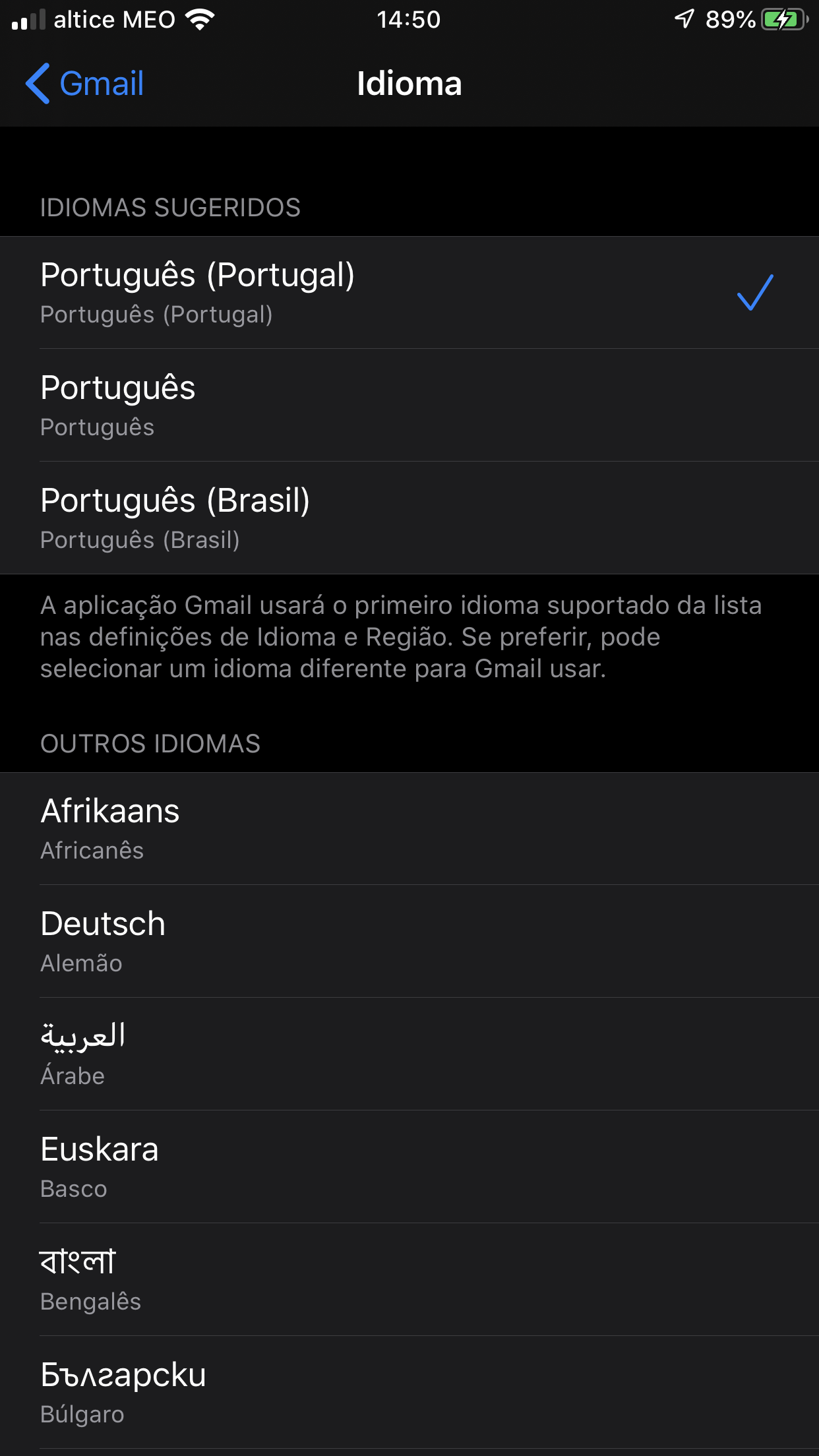Viewport: 819px width, 1456px height.
Task: Select Português (Portugal) language
Action: coord(409,293)
